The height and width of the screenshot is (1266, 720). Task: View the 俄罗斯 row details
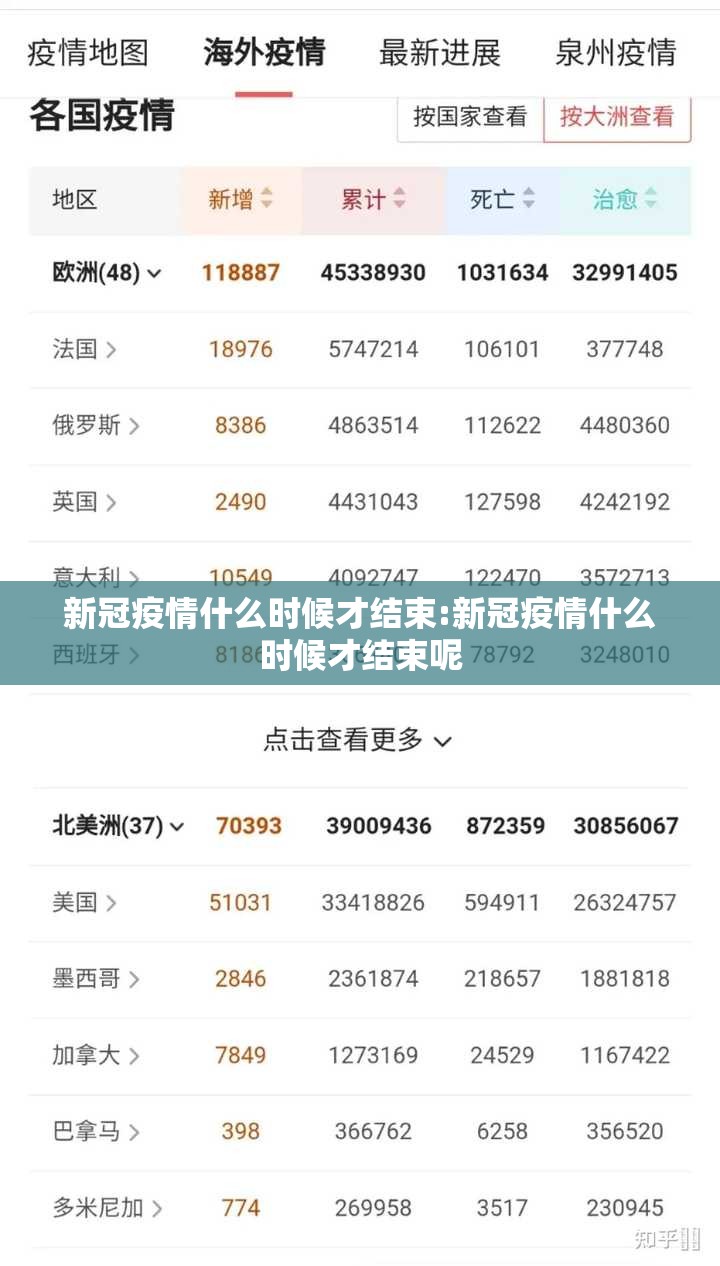pos(96,425)
